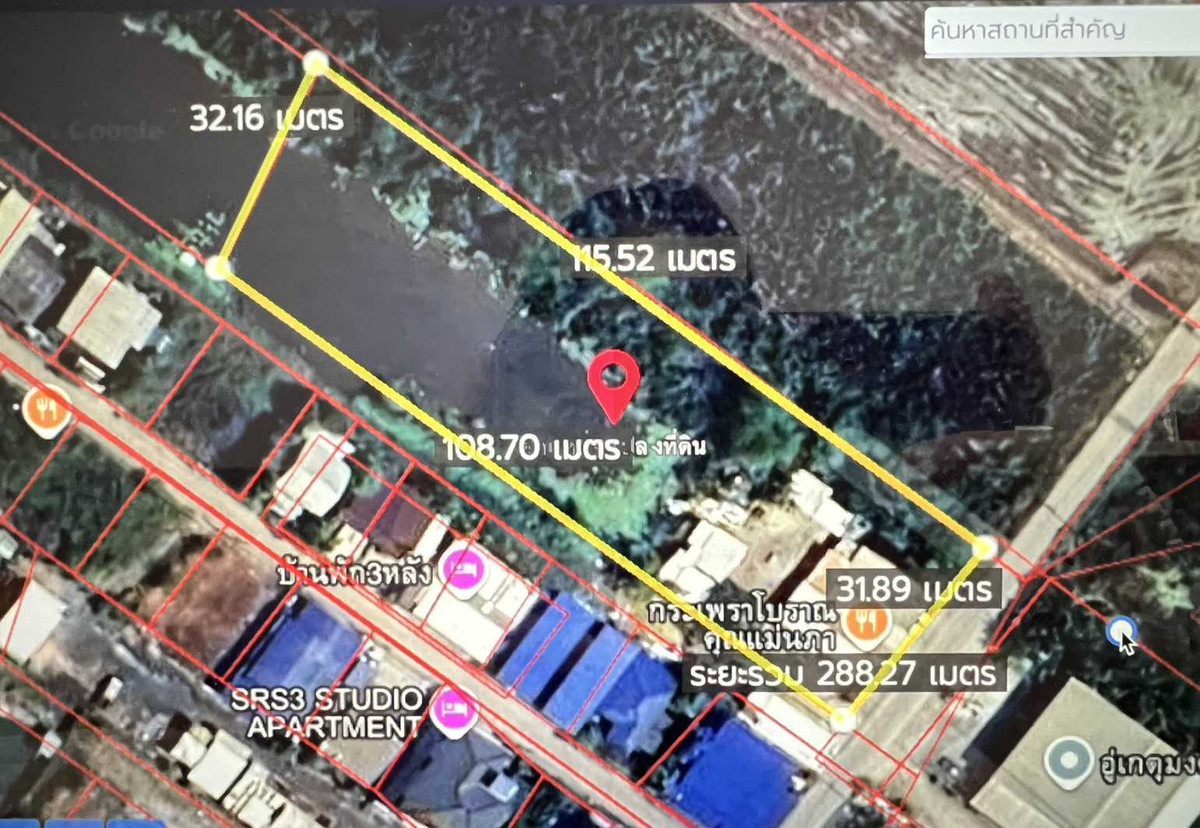Open the place search box
The width and height of the screenshot is (1200, 828).
[1058, 31]
